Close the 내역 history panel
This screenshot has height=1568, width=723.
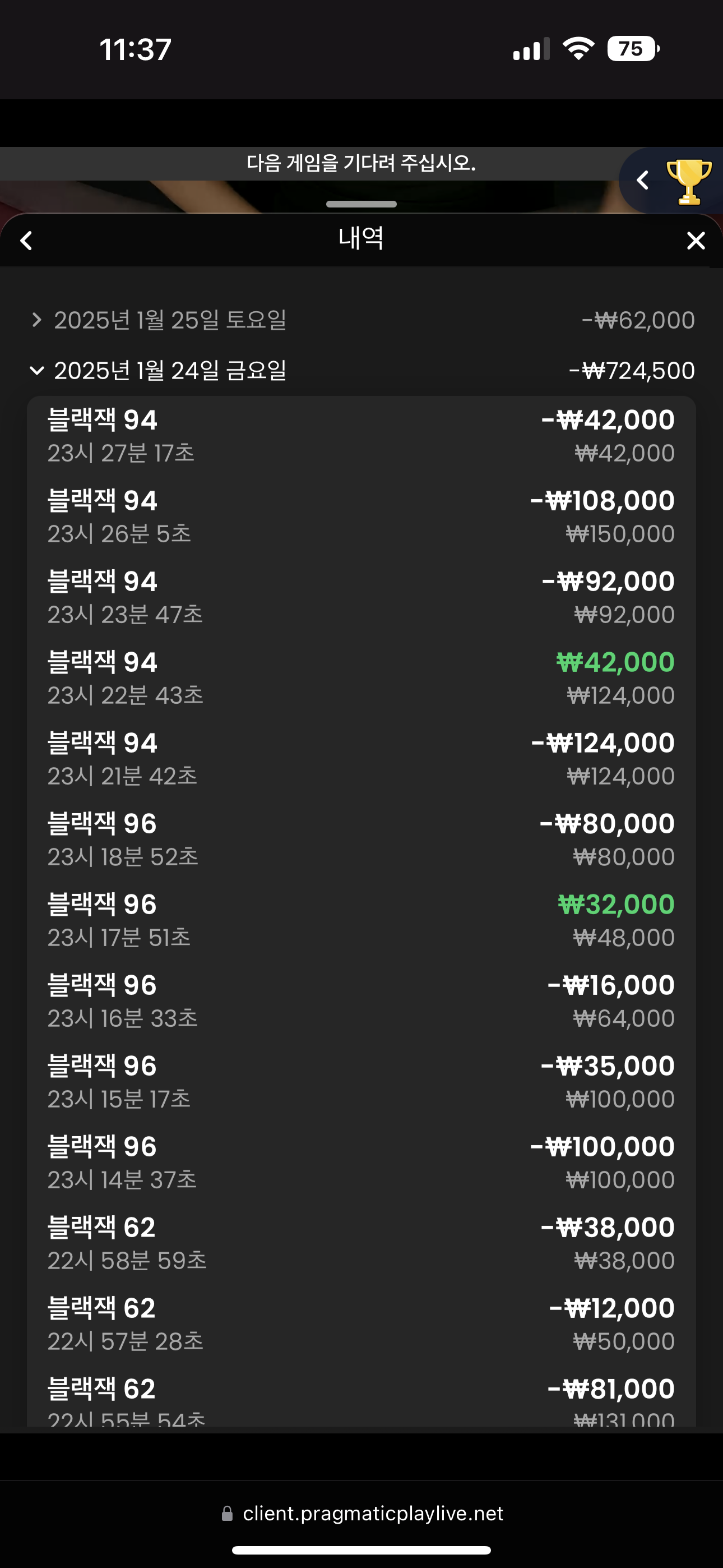click(696, 241)
